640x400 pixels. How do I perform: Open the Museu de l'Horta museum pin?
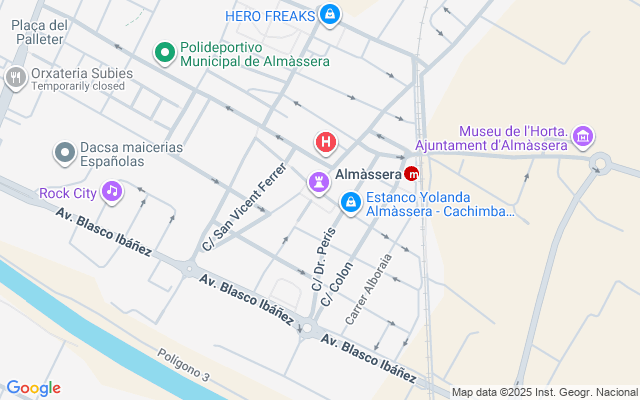585,135
